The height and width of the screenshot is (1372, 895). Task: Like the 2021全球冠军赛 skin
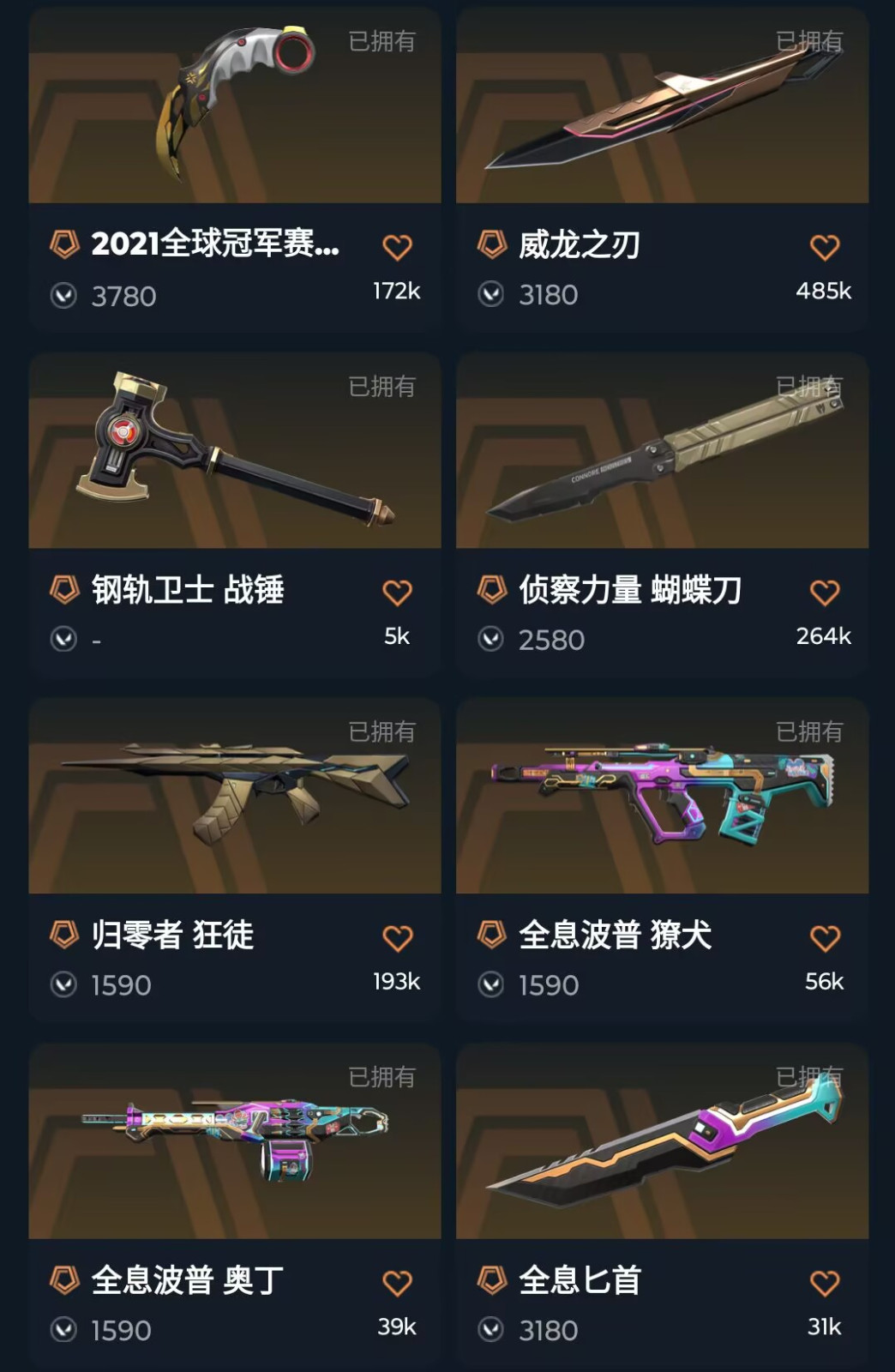(x=397, y=248)
